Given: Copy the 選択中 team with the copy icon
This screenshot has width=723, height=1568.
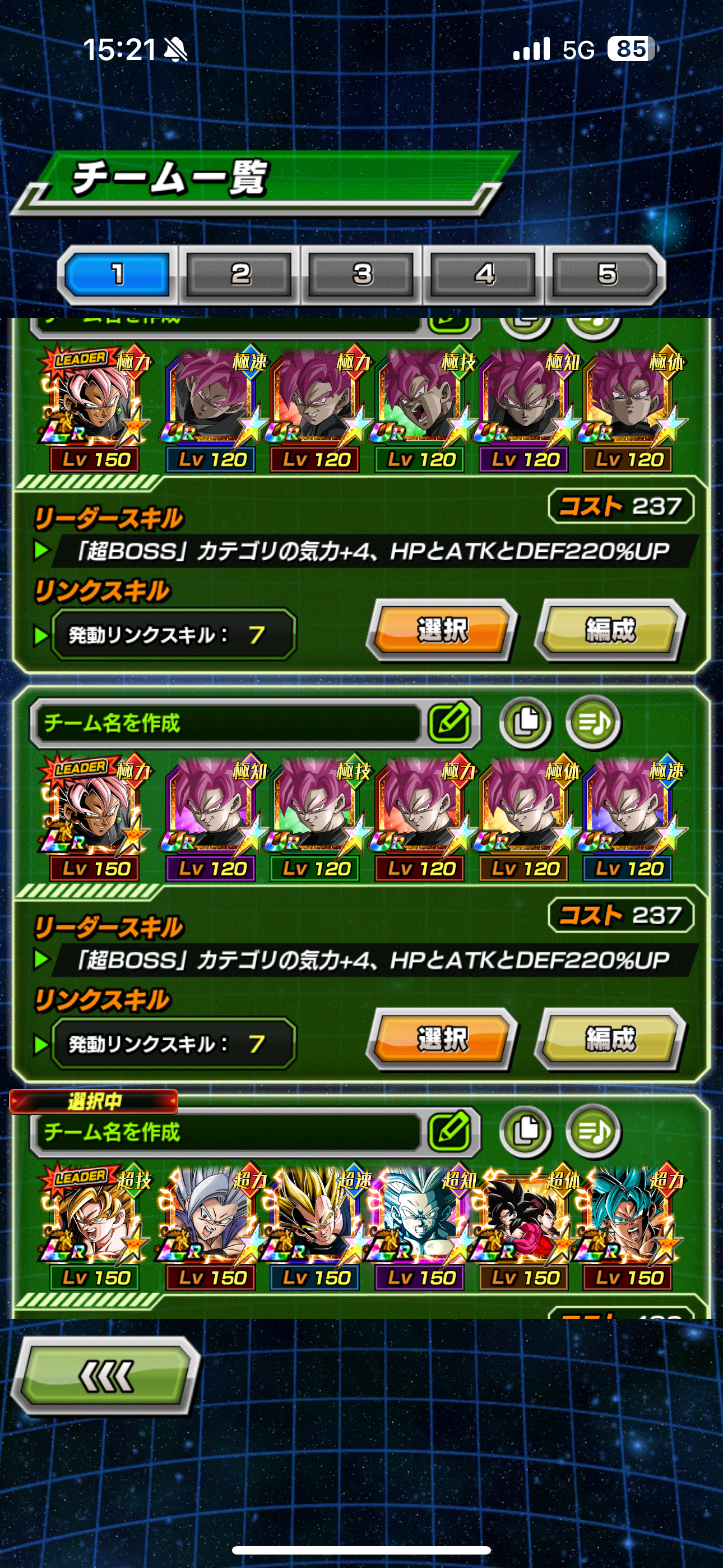Looking at the screenshot, I should click(525, 1131).
